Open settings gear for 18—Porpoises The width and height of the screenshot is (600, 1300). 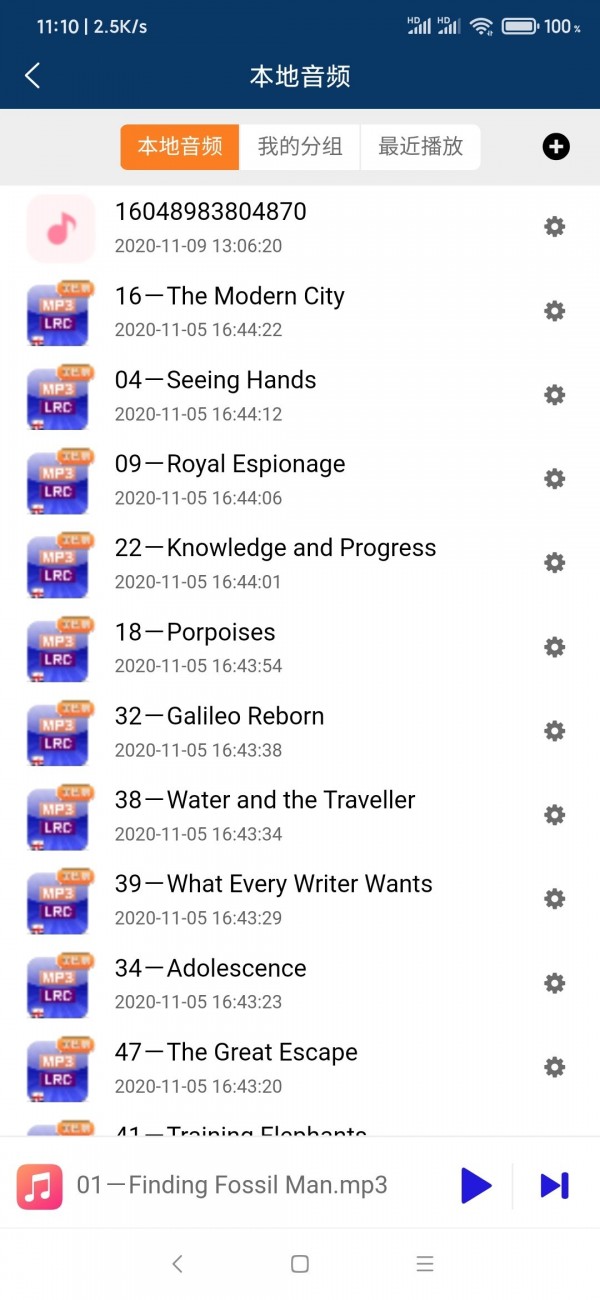click(554, 647)
